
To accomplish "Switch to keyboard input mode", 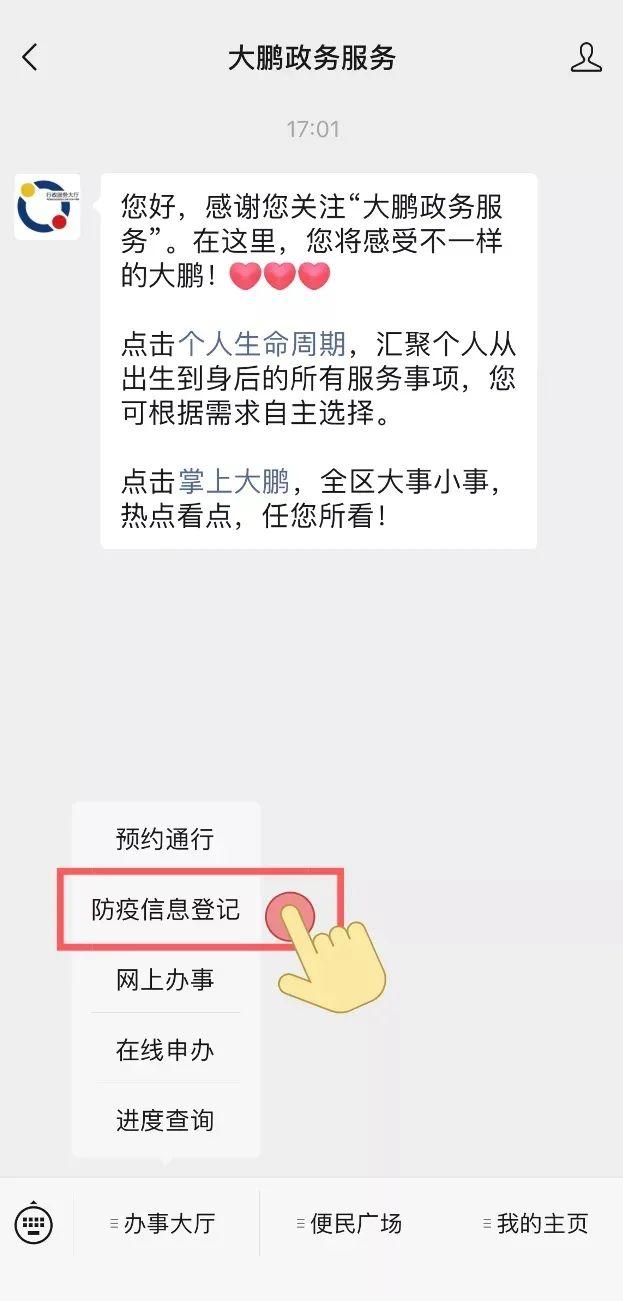I will coord(34,1222).
